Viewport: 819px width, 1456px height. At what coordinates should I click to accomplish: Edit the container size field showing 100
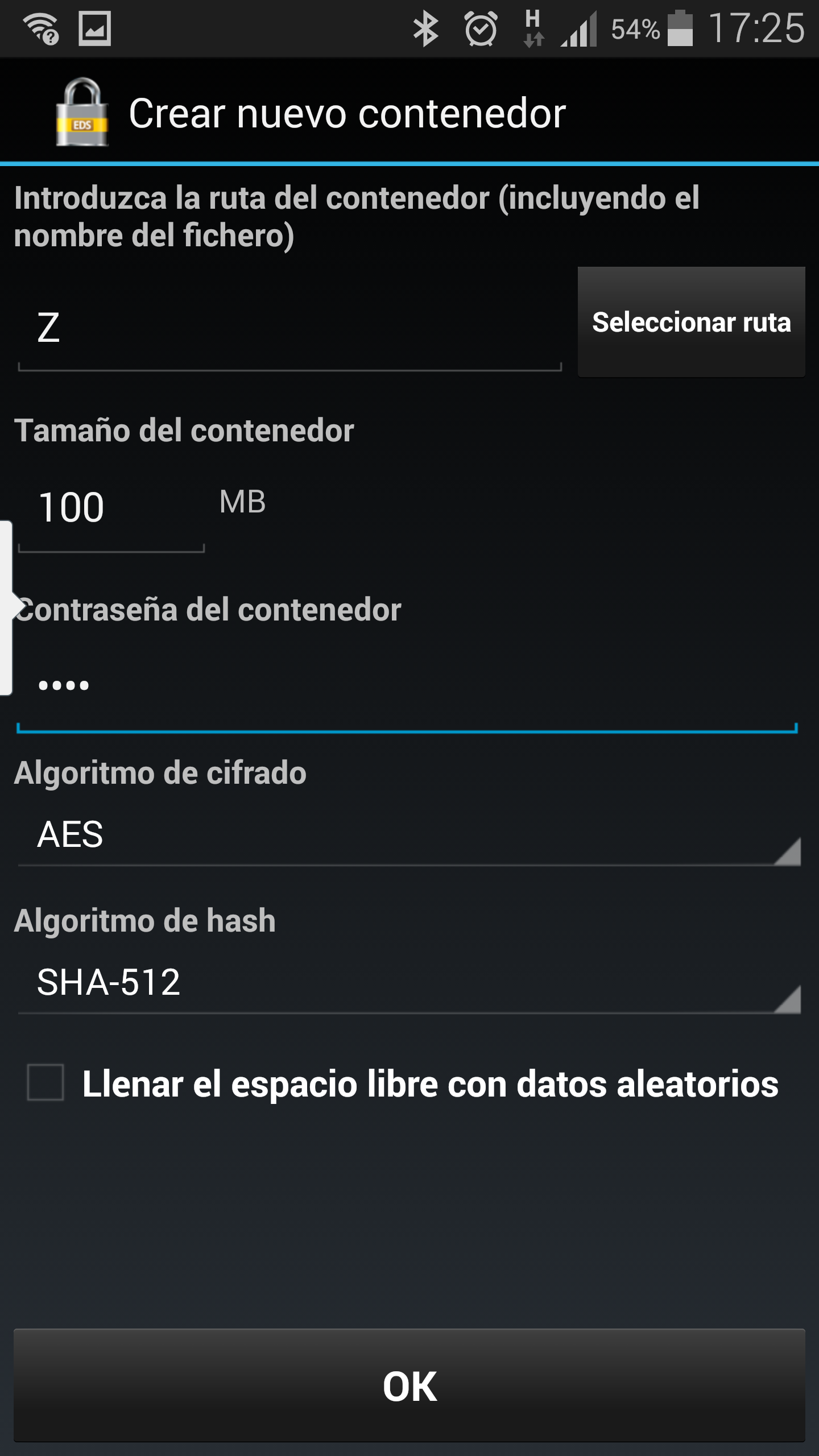(111, 507)
